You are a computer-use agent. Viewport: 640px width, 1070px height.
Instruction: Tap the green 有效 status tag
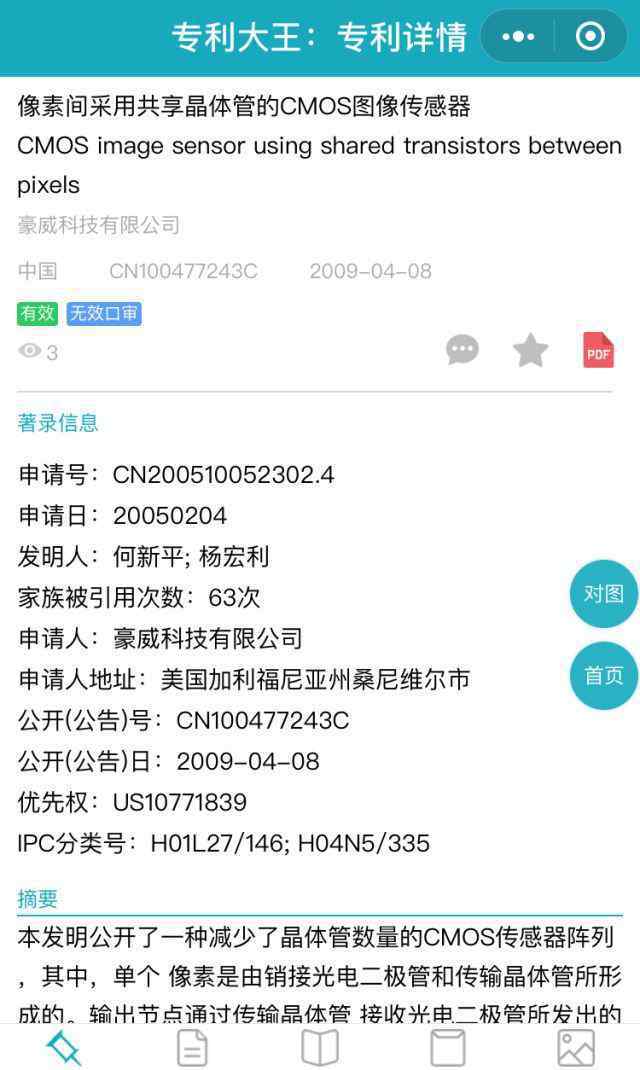coord(38,313)
